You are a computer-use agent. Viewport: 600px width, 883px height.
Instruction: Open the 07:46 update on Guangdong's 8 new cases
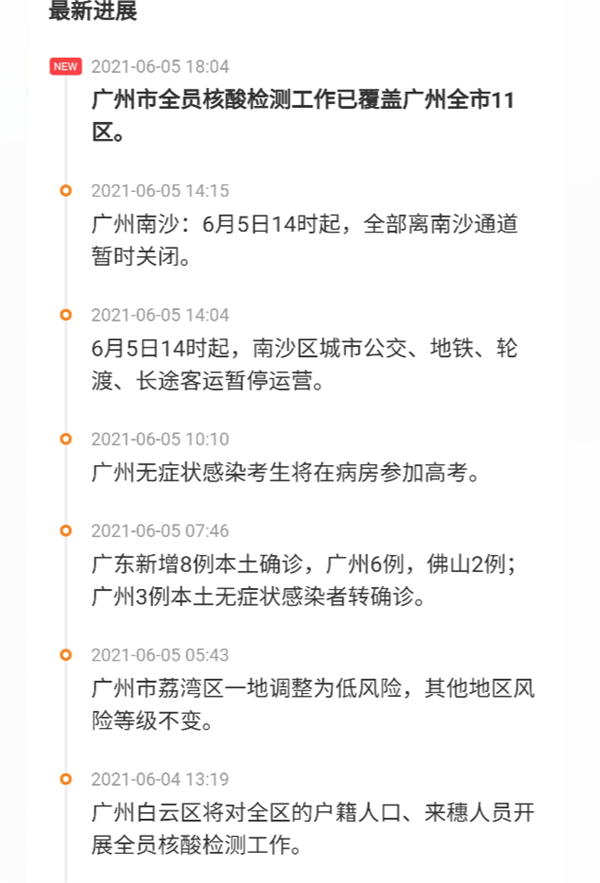300,581
